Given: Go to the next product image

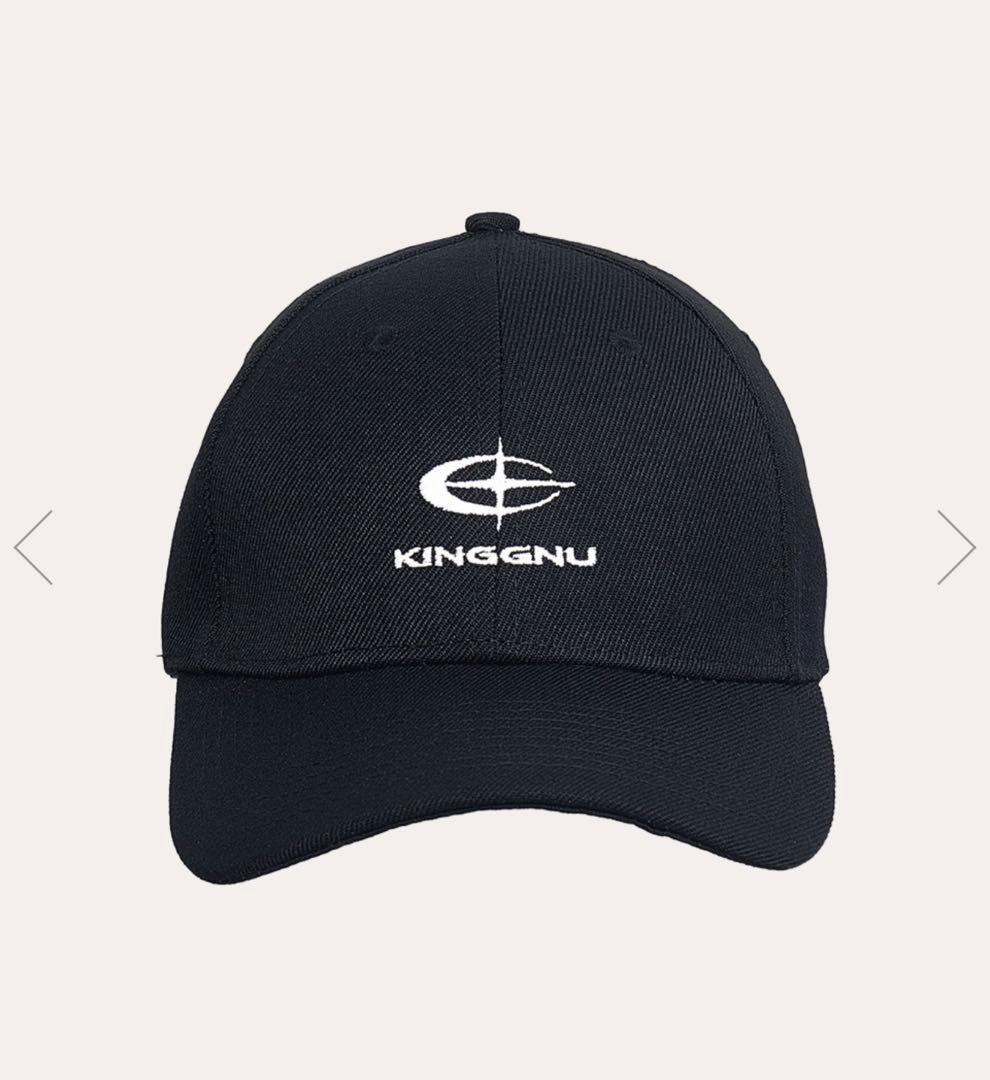Looking at the screenshot, I should click(956, 548).
